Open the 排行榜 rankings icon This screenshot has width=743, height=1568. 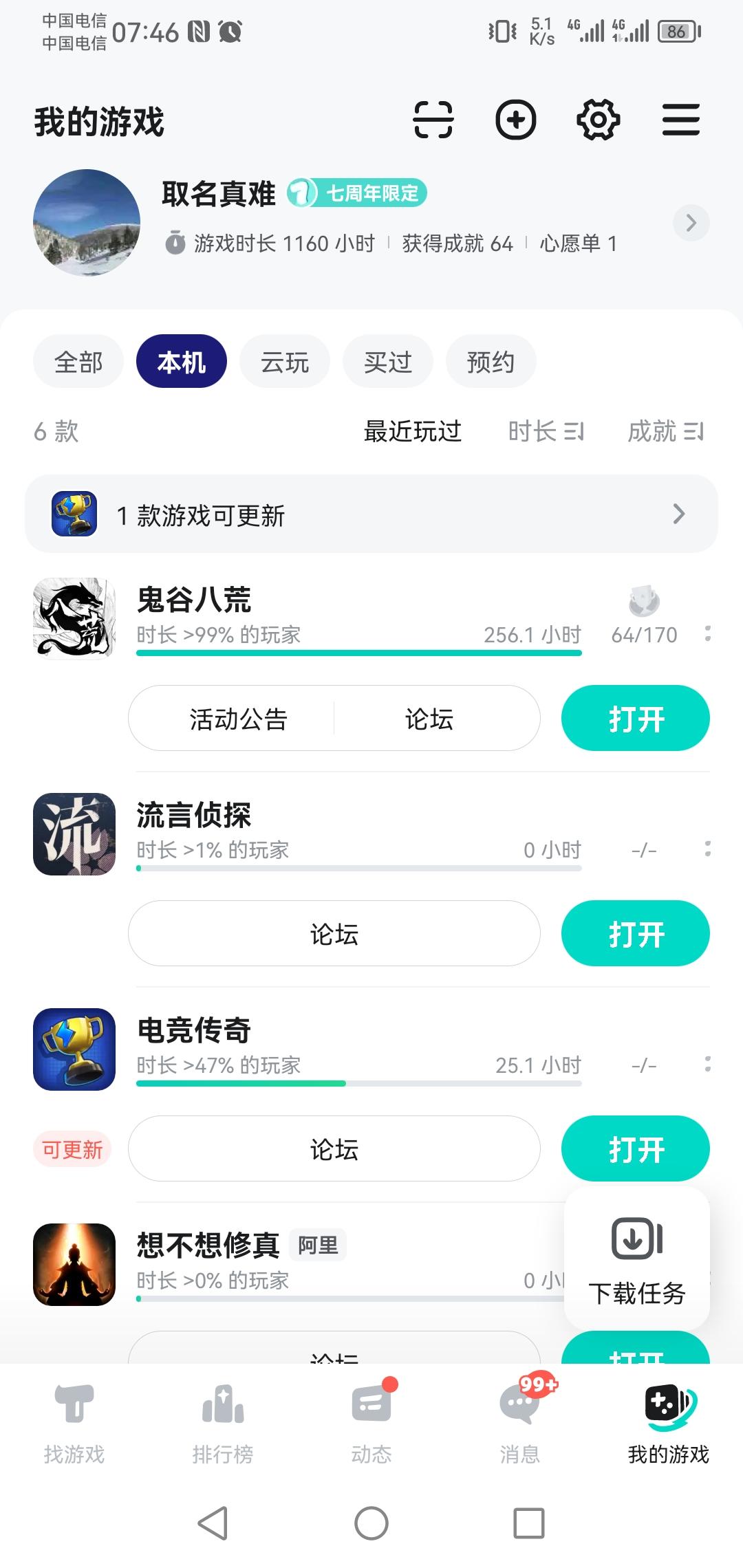coord(222,1406)
